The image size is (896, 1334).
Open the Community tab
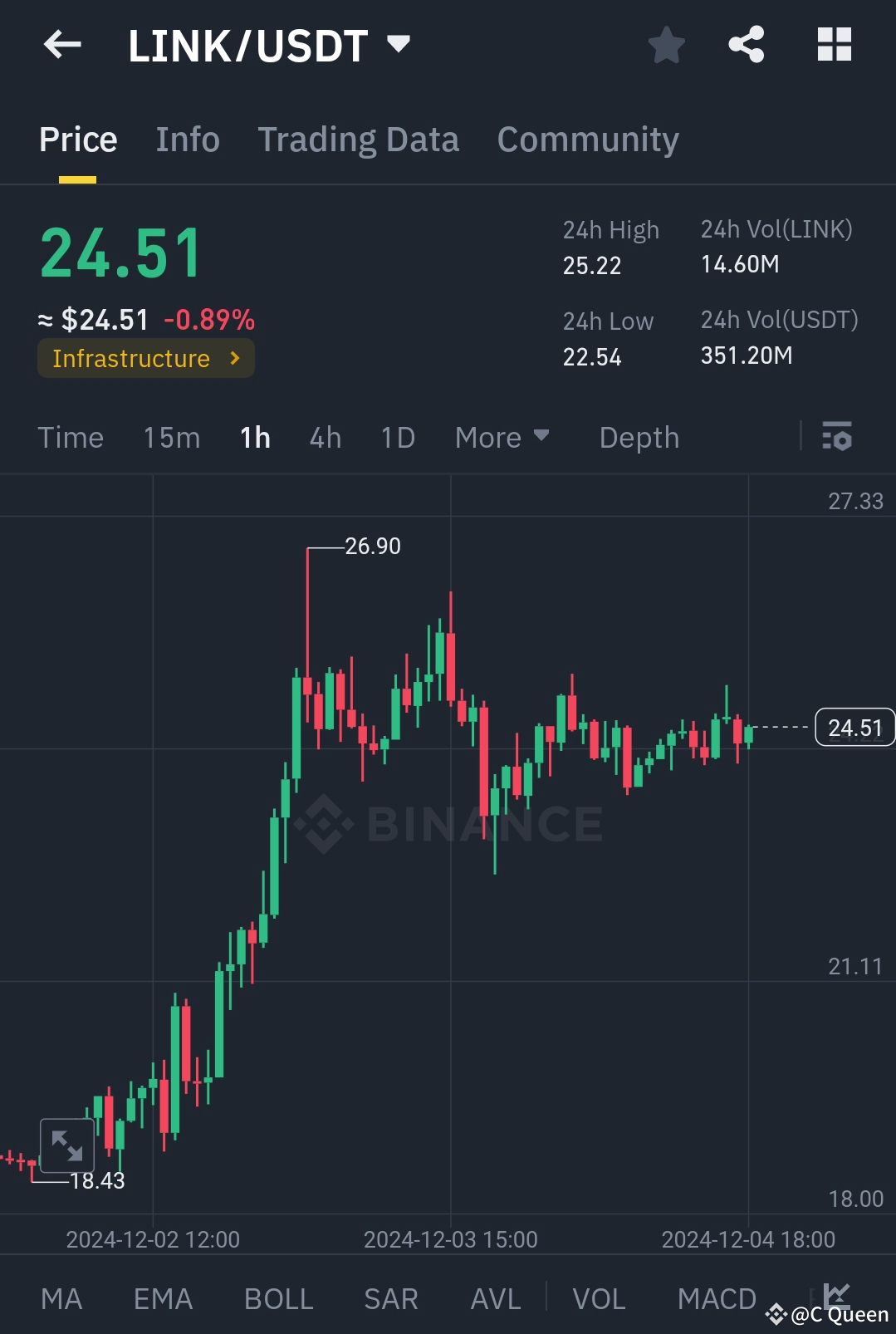point(587,139)
